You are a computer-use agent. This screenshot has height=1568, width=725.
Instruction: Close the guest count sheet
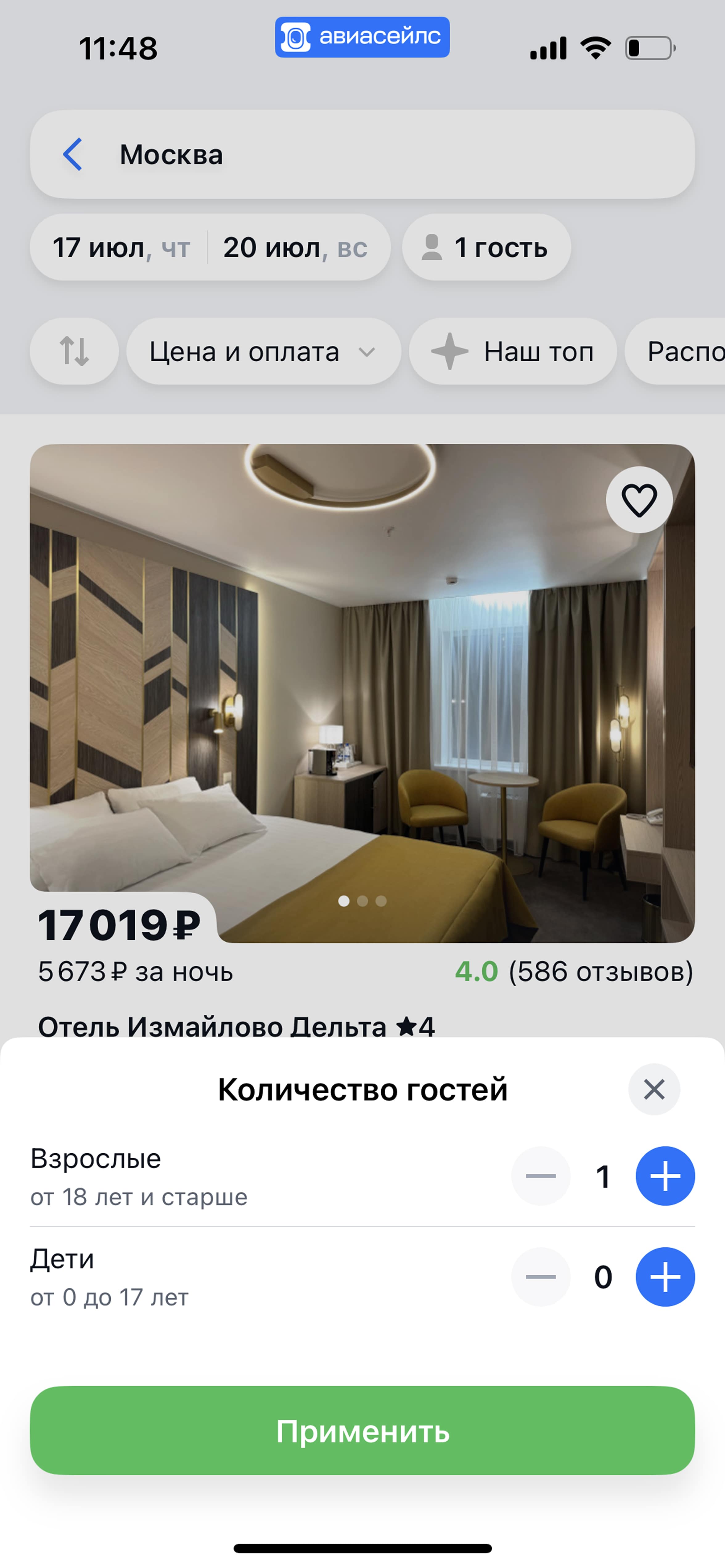coord(654,1089)
